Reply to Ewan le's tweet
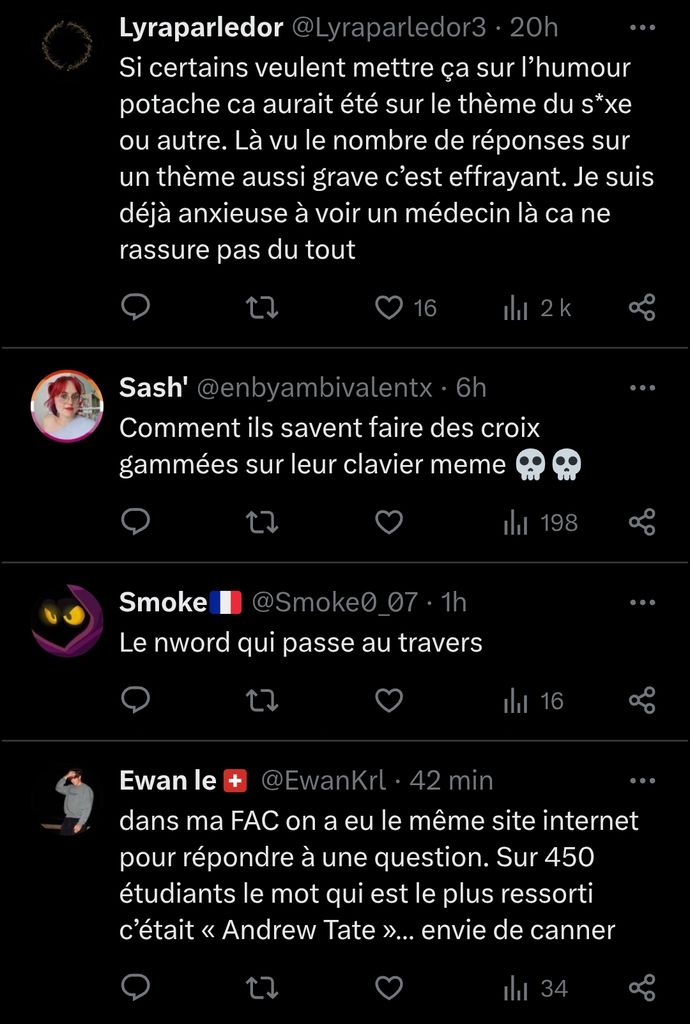The image size is (690, 1024). coord(135,989)
